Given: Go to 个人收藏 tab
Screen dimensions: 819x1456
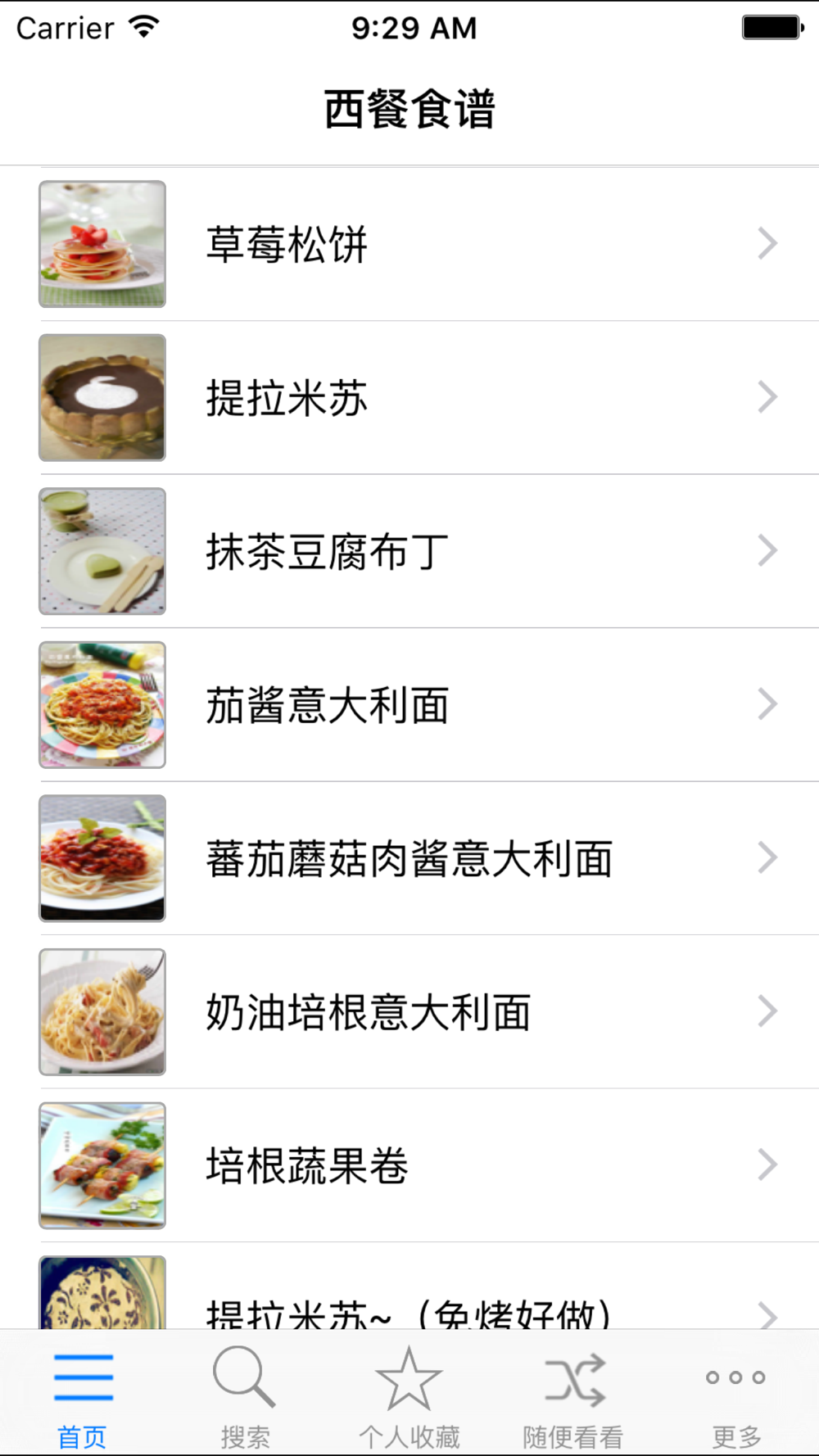Looking at the screenshot, I should coord(409,1396).
